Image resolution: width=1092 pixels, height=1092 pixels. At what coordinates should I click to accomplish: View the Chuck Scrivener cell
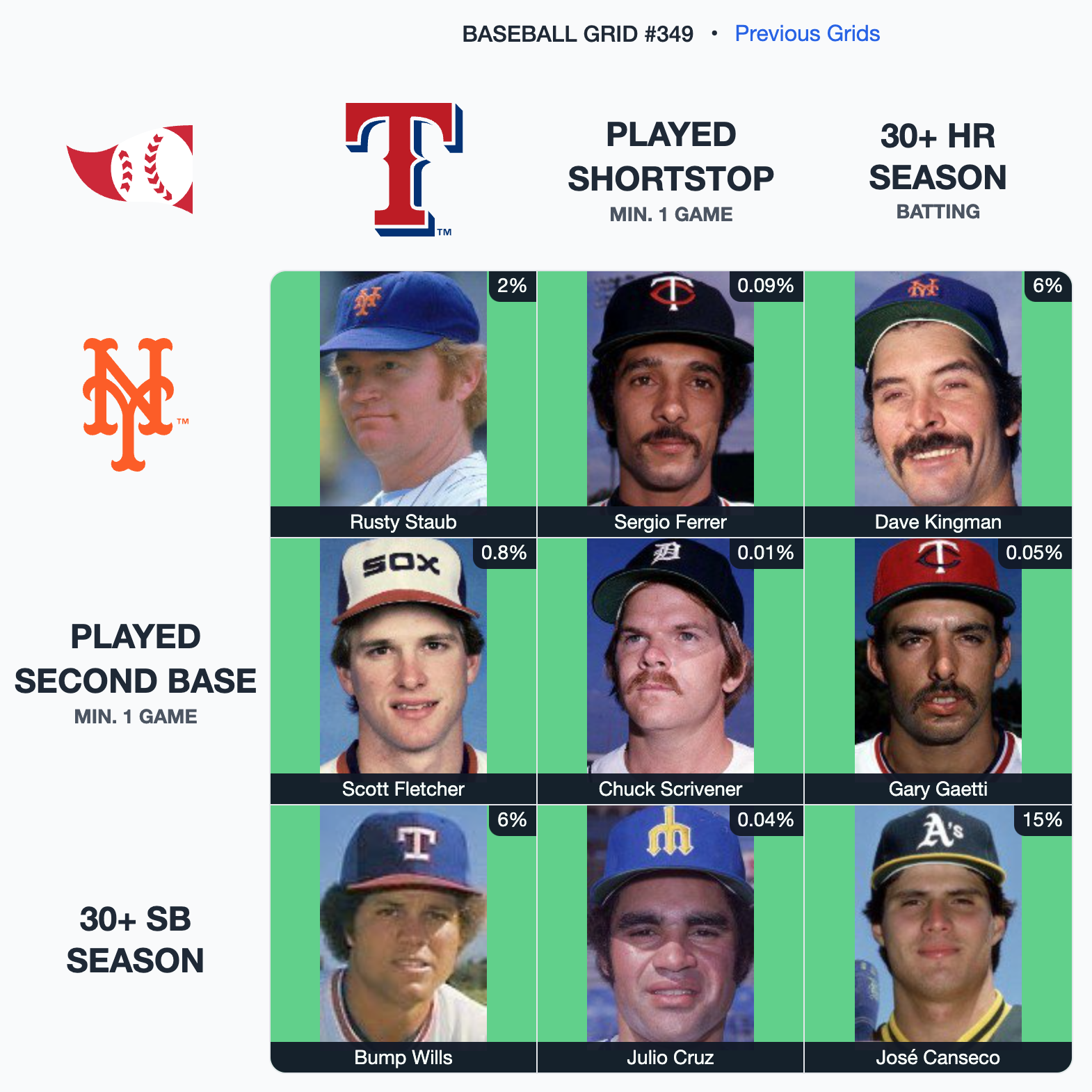click(x=671, y=671)
